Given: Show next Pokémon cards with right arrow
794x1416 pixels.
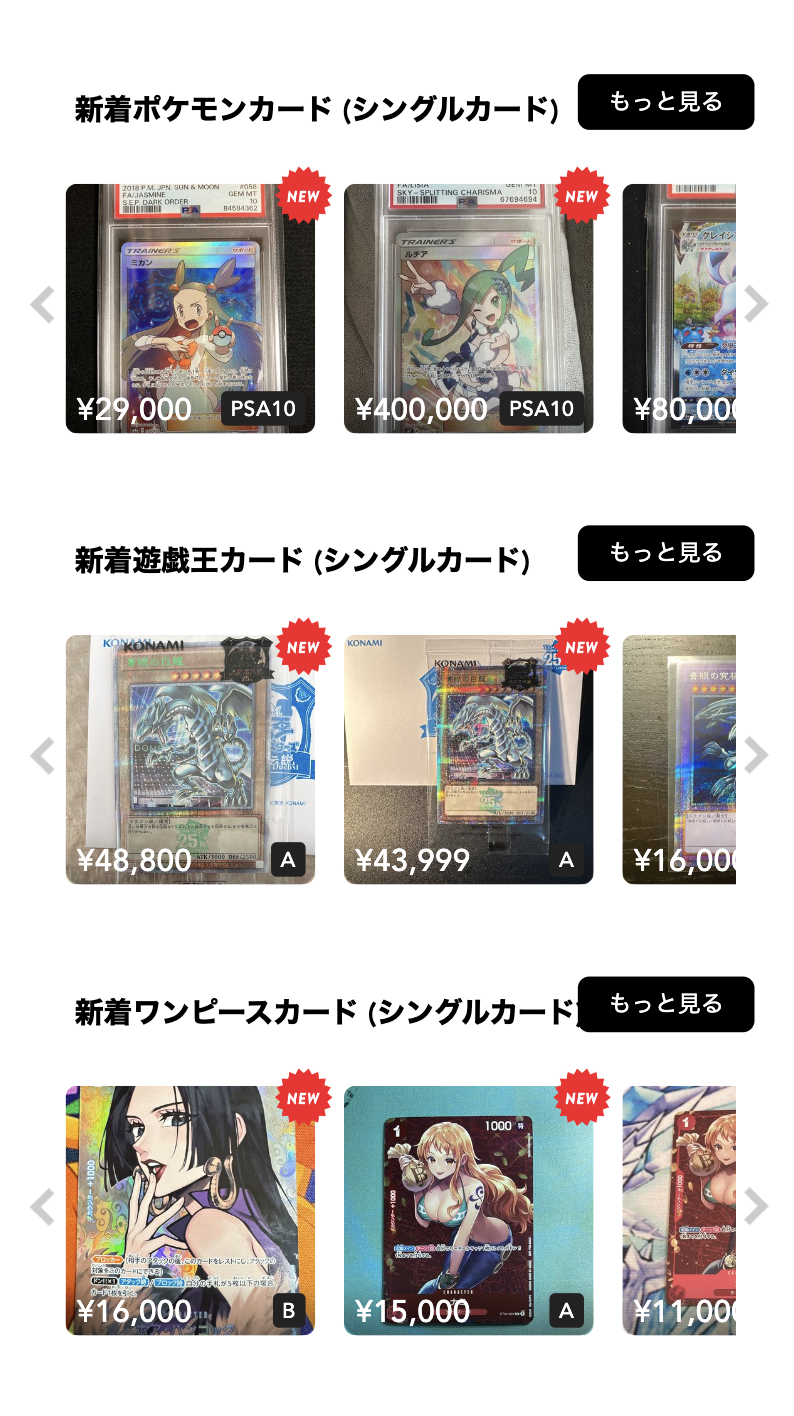Looking at the screenshot, I should [x=756, y=305].
